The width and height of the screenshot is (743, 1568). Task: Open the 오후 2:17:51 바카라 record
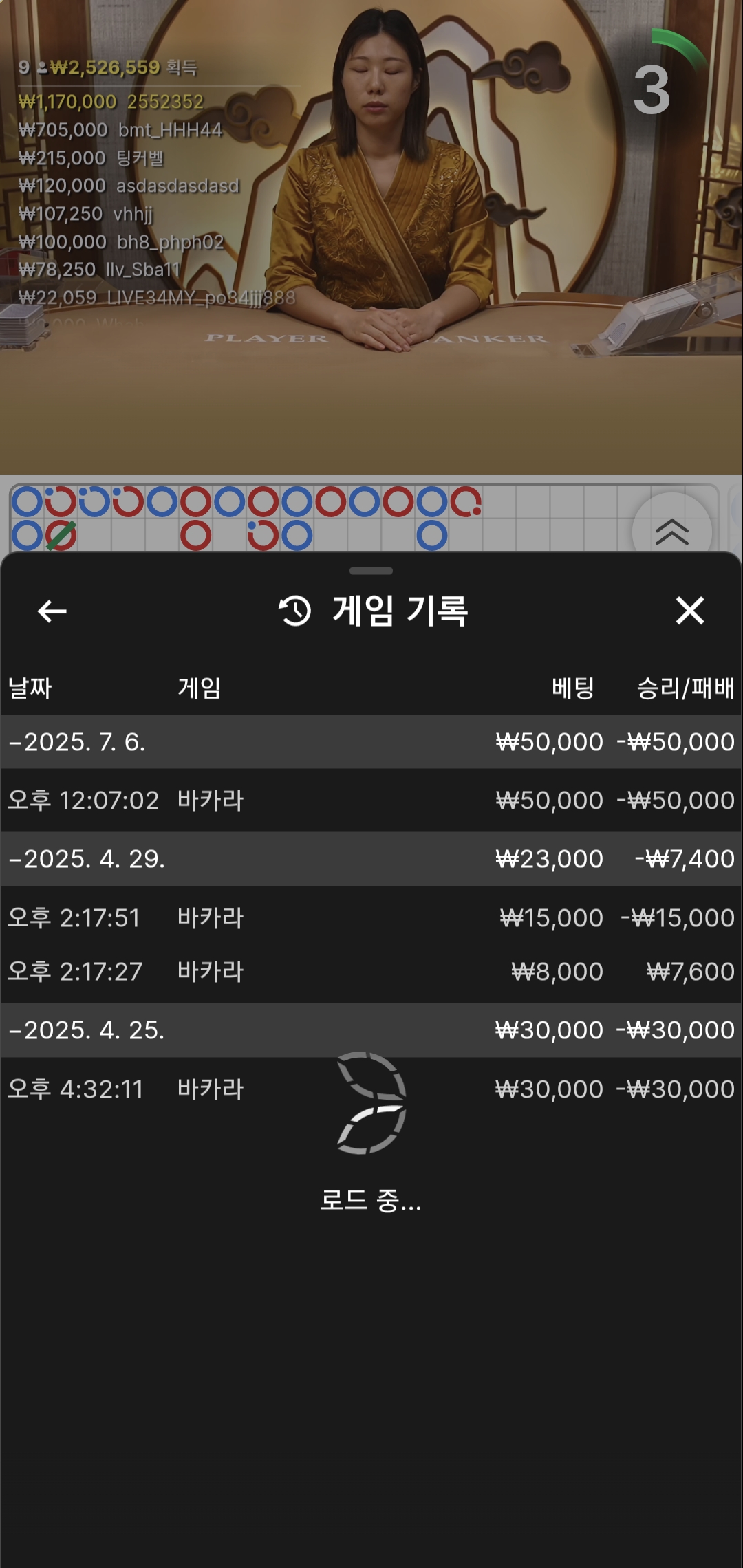coord(371,918)
